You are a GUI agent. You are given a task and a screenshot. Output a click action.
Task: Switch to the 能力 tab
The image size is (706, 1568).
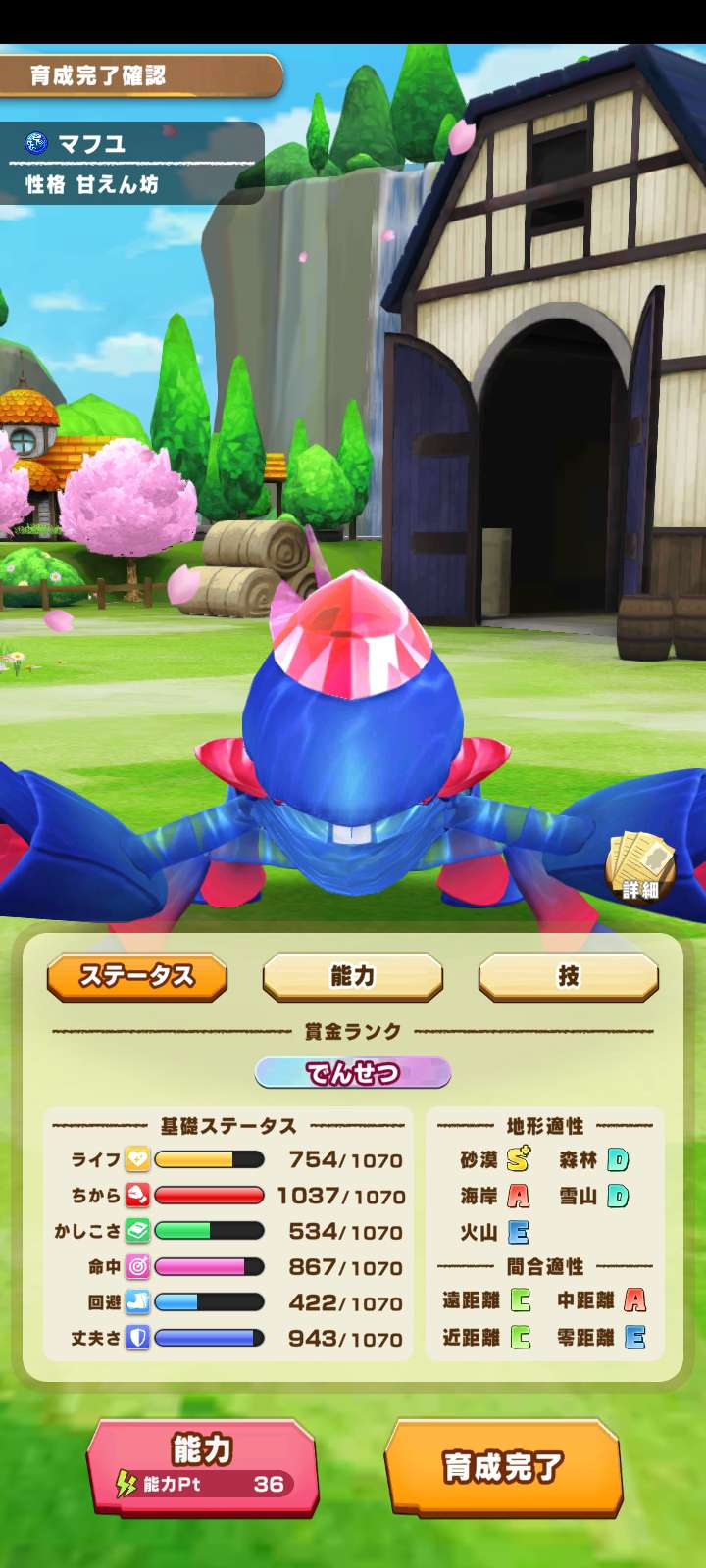[x=352, y=976]
